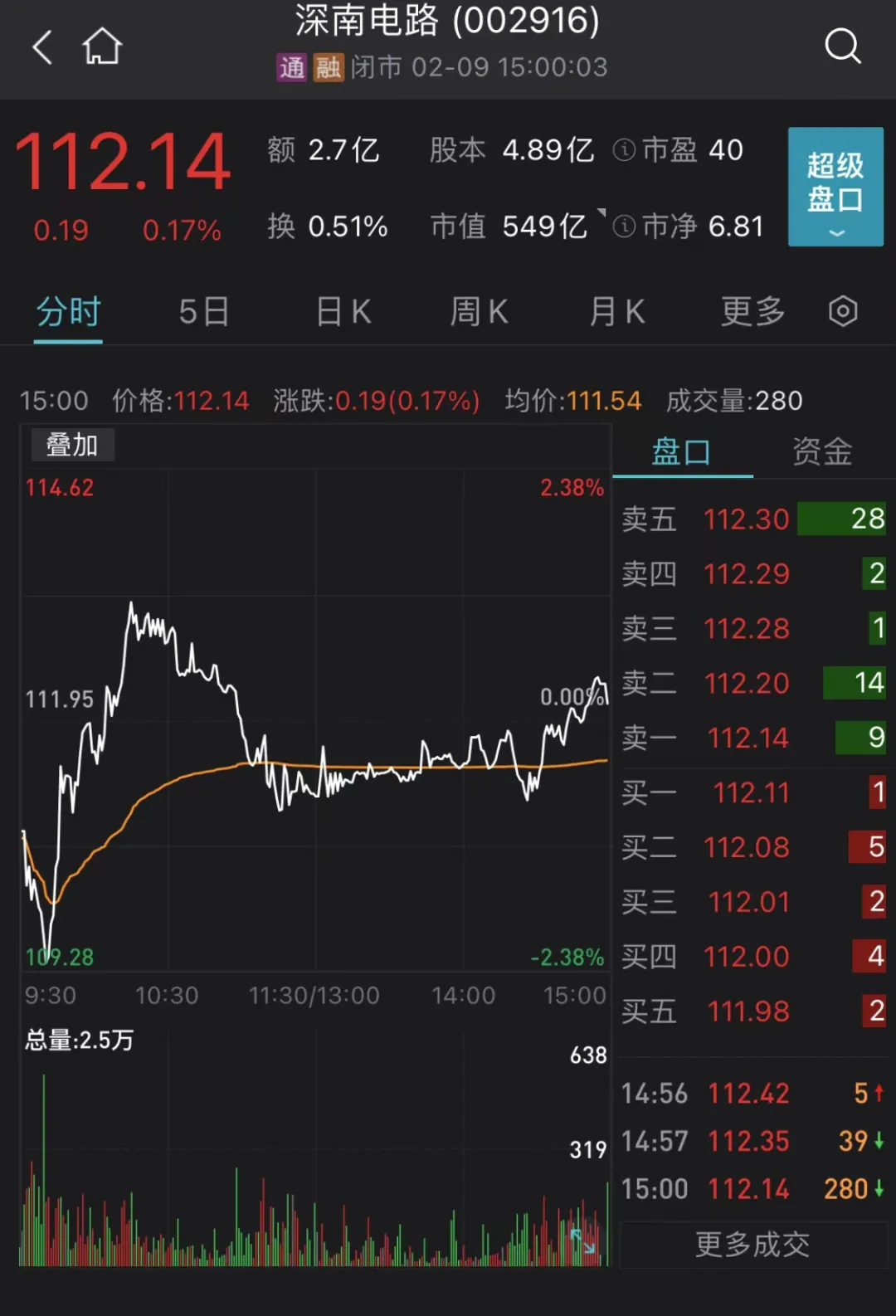Click the back arrow icon
Viewport: 896px width, 1316px height.
tap(42, 47)
